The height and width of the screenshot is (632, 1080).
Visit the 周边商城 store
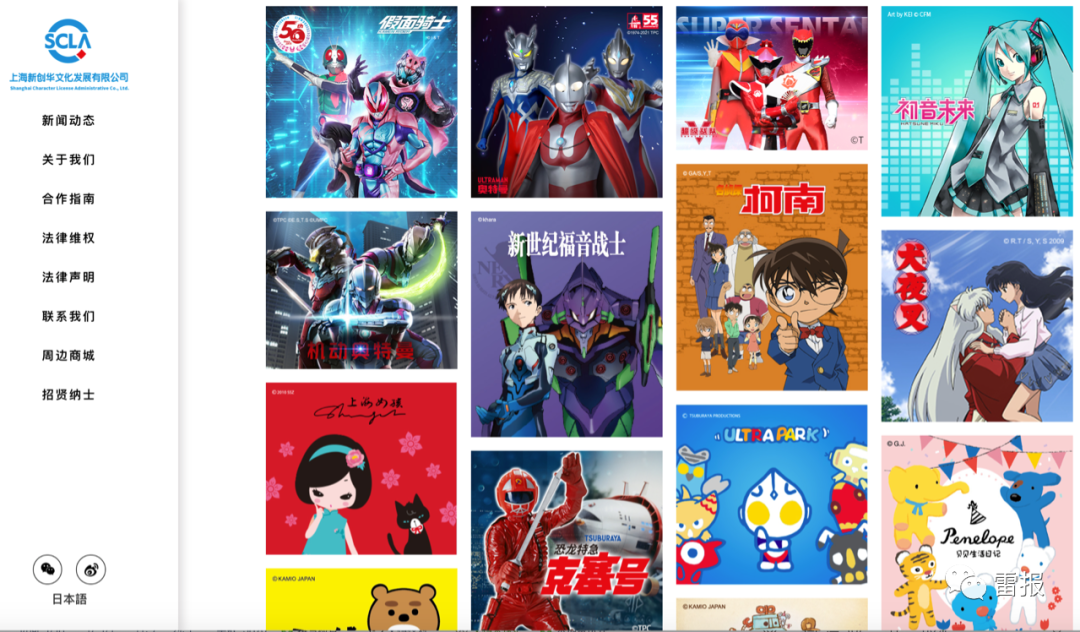[x=68, y=355]
